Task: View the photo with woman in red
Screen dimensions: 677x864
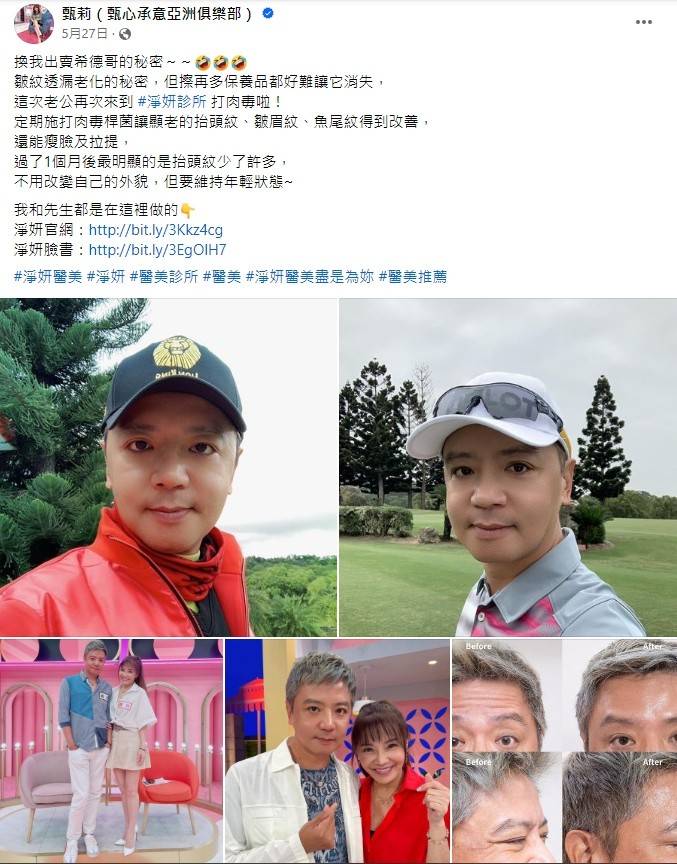Action: point(337,750)
